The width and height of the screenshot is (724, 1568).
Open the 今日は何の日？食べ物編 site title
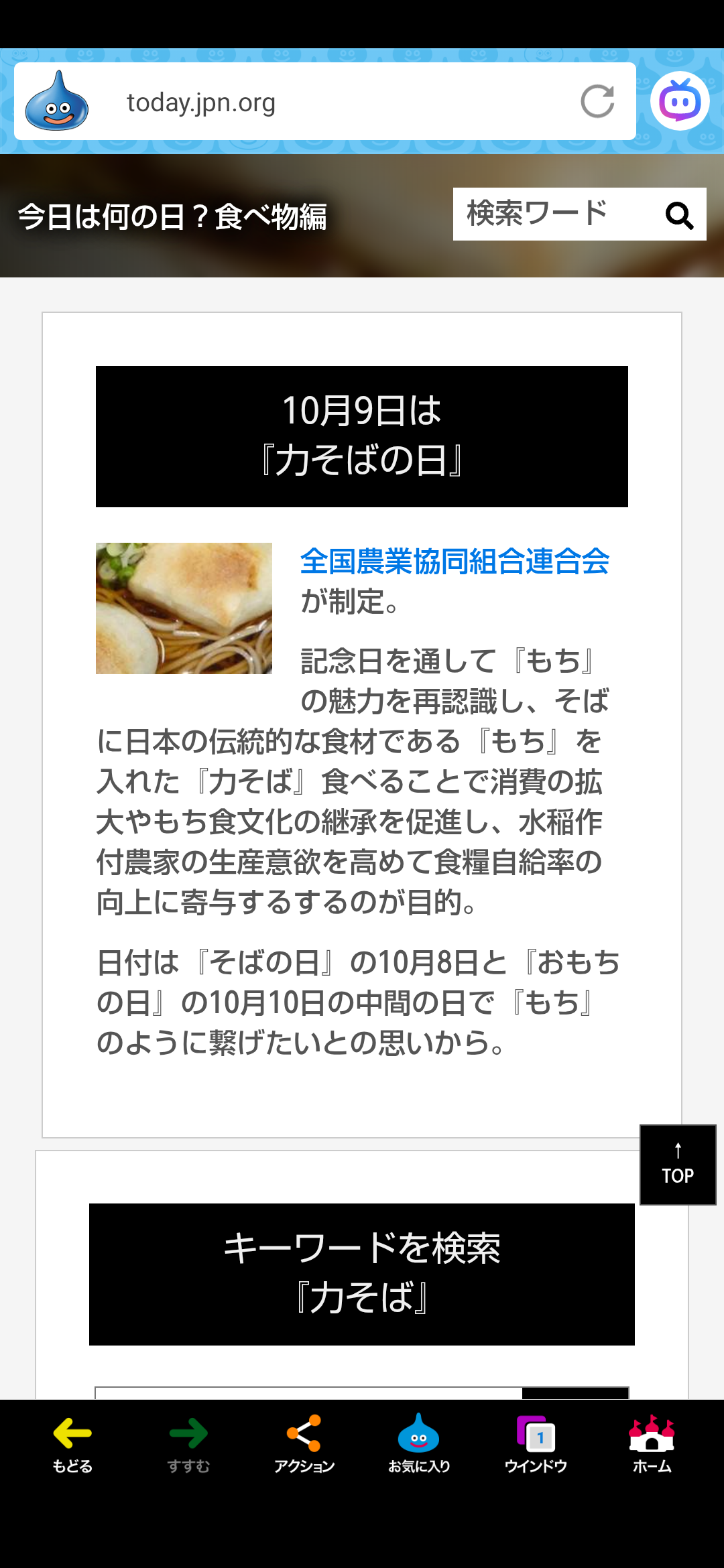point(172,217)
